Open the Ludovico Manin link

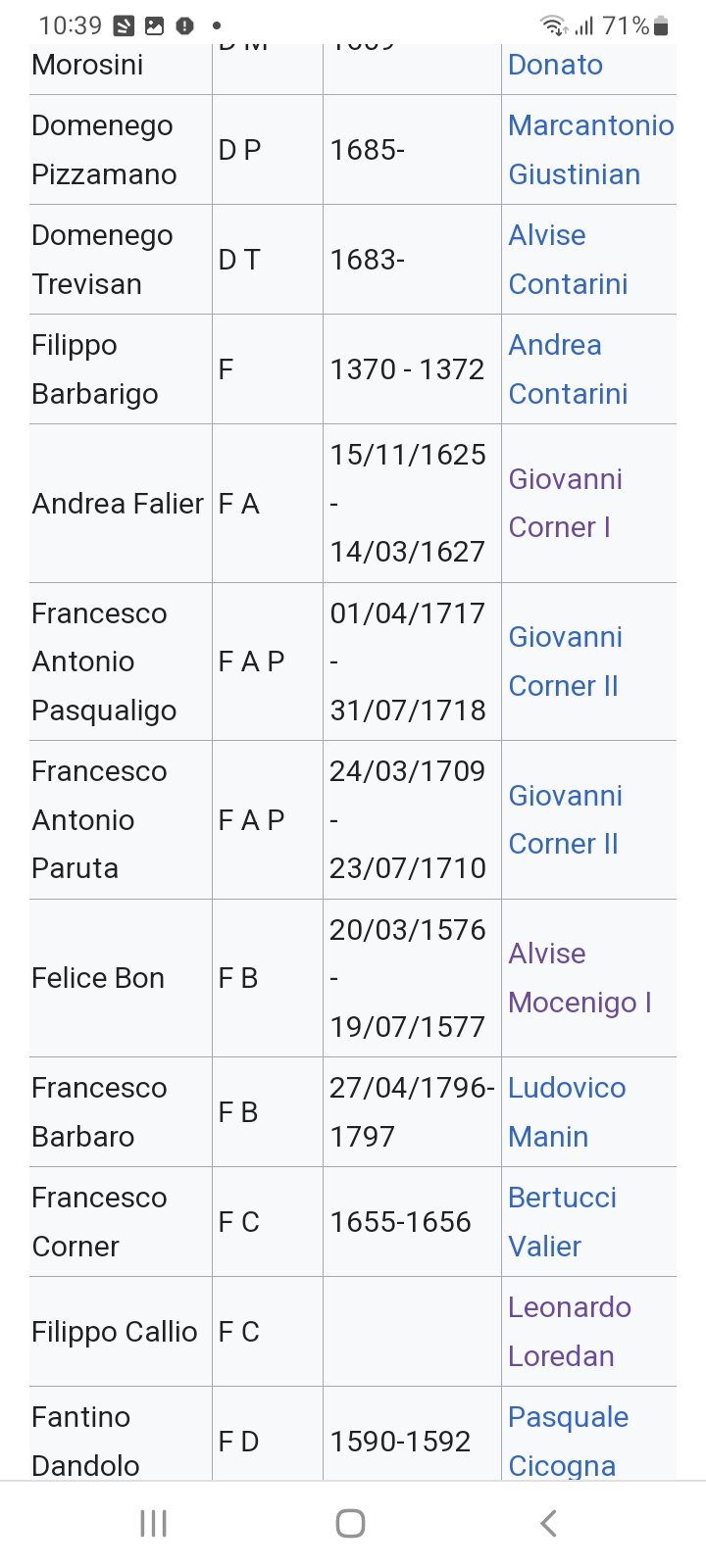coord(567,1112)
